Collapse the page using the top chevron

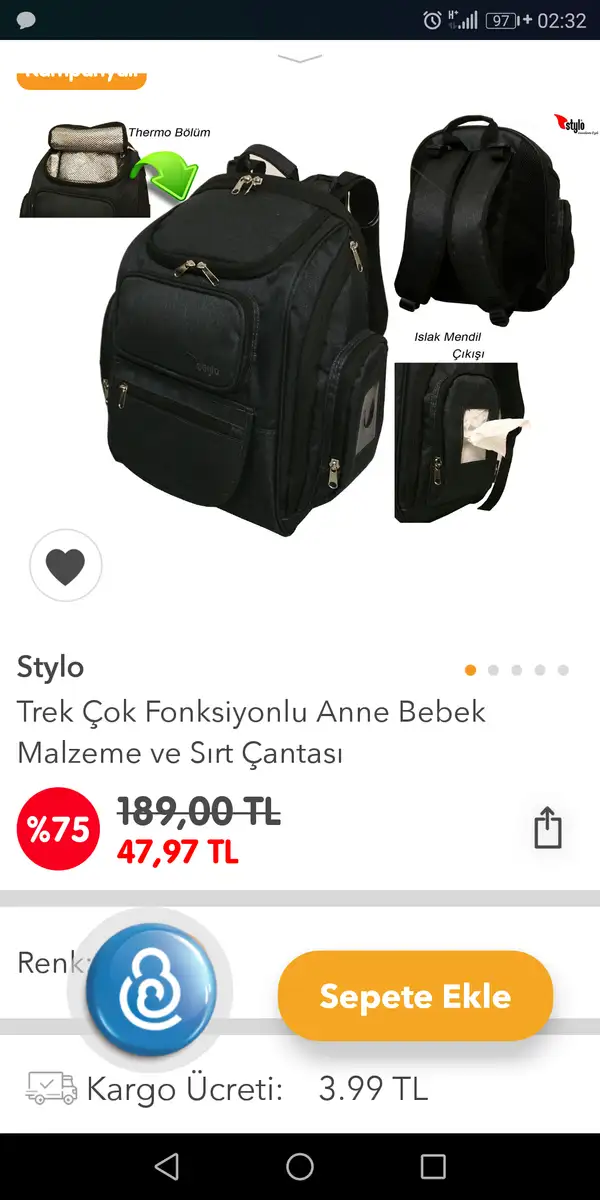coord(300,59)
